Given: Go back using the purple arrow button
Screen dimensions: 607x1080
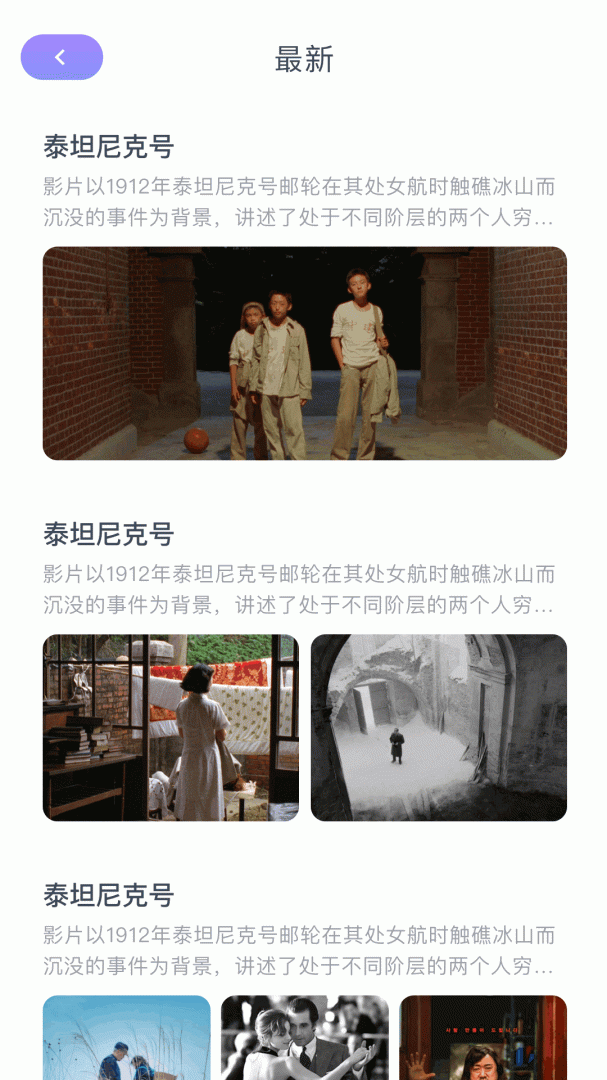Looking at the screenshot, I should (61, 57).
